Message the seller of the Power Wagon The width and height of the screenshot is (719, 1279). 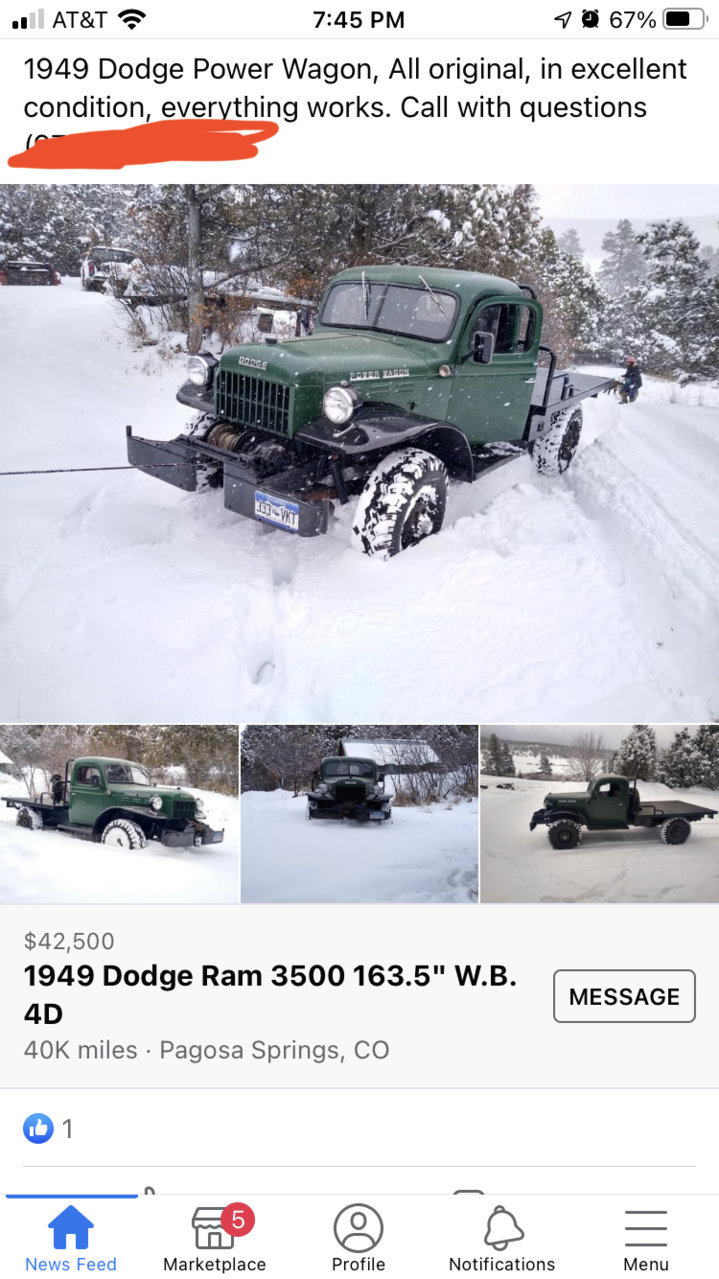(624, 996)
